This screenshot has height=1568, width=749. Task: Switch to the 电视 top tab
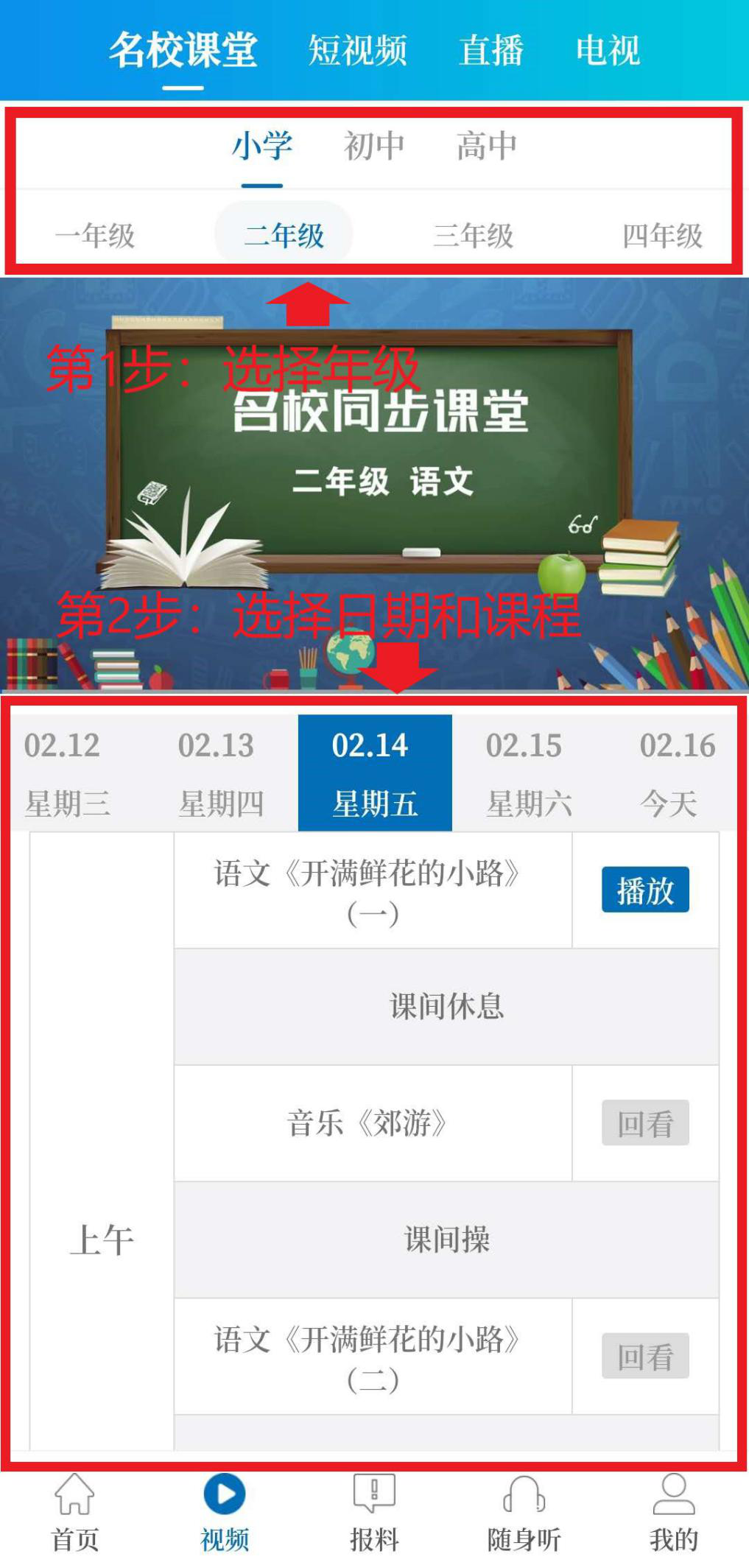point(608,51)
